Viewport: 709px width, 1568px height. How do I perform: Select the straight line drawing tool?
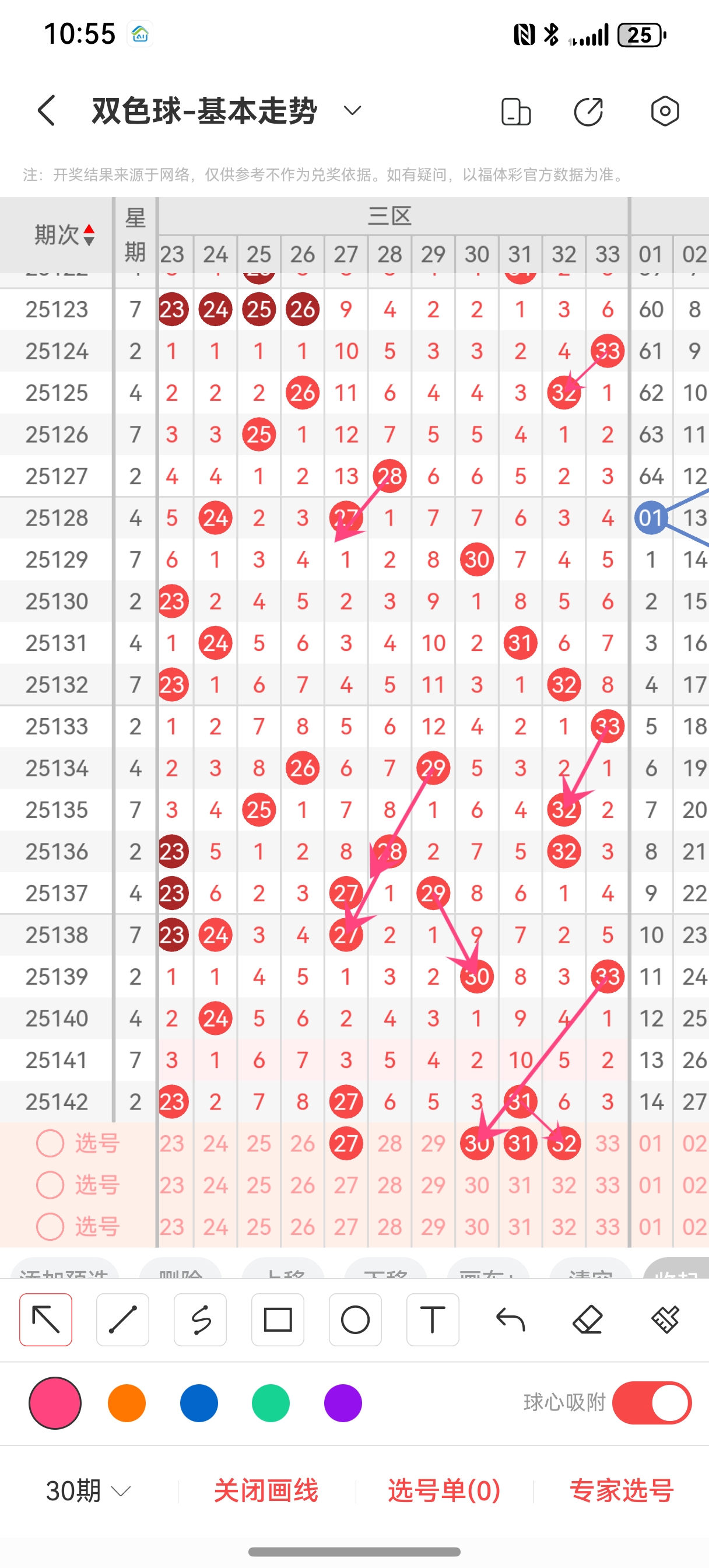[122, 1321]
